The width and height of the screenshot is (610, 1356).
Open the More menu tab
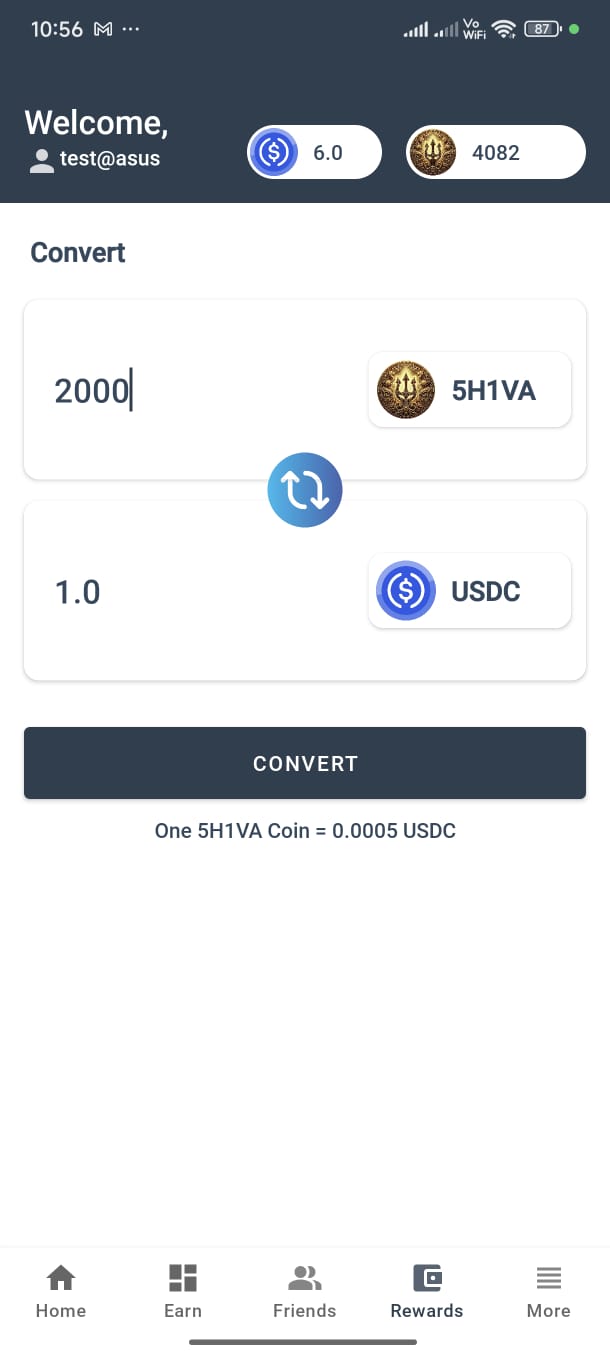pyautogui.click(x=549, y=1291)
